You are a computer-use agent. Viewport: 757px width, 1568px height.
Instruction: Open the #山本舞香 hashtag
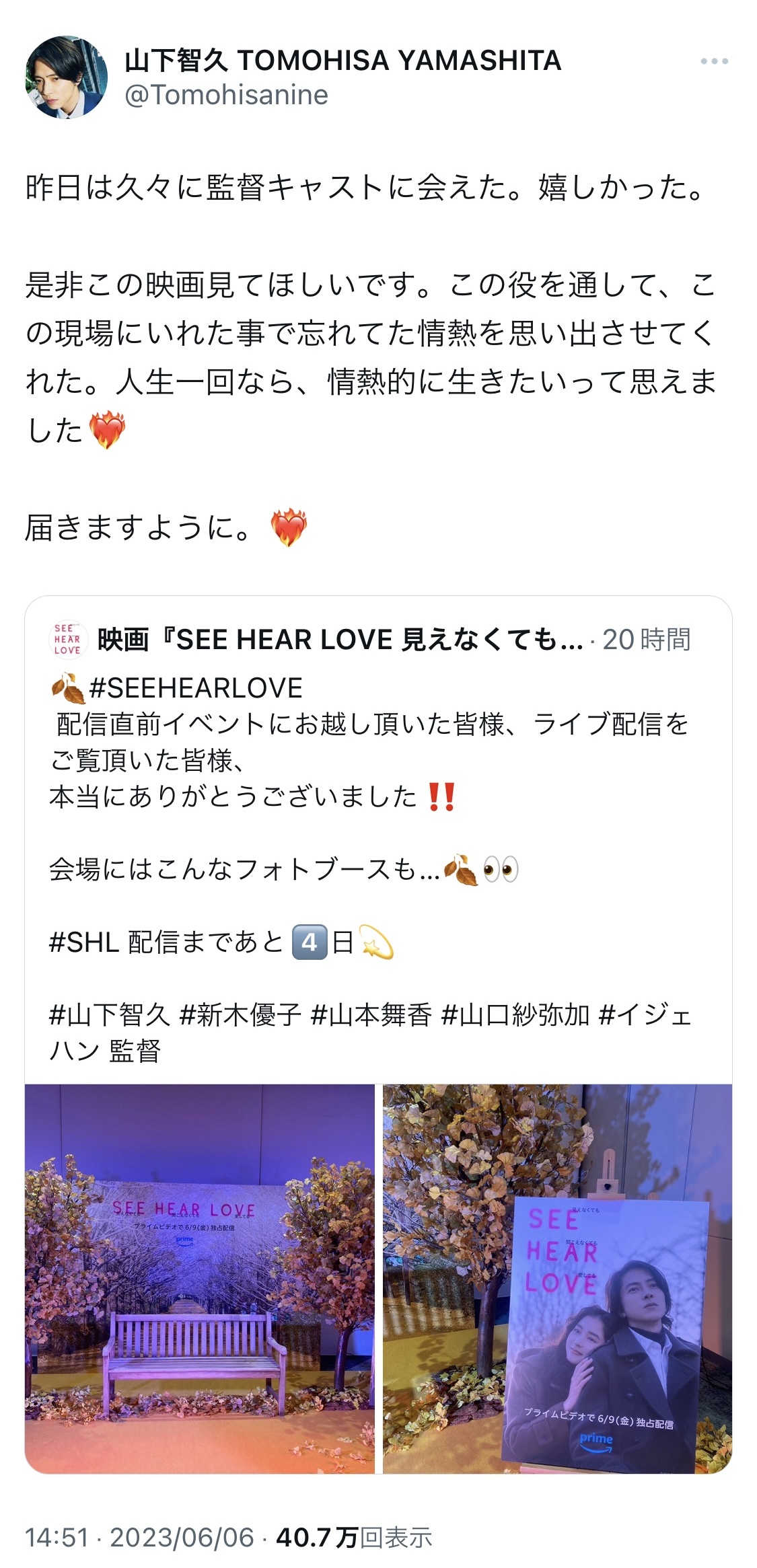pyautogui.click(x=371, y=1014)
